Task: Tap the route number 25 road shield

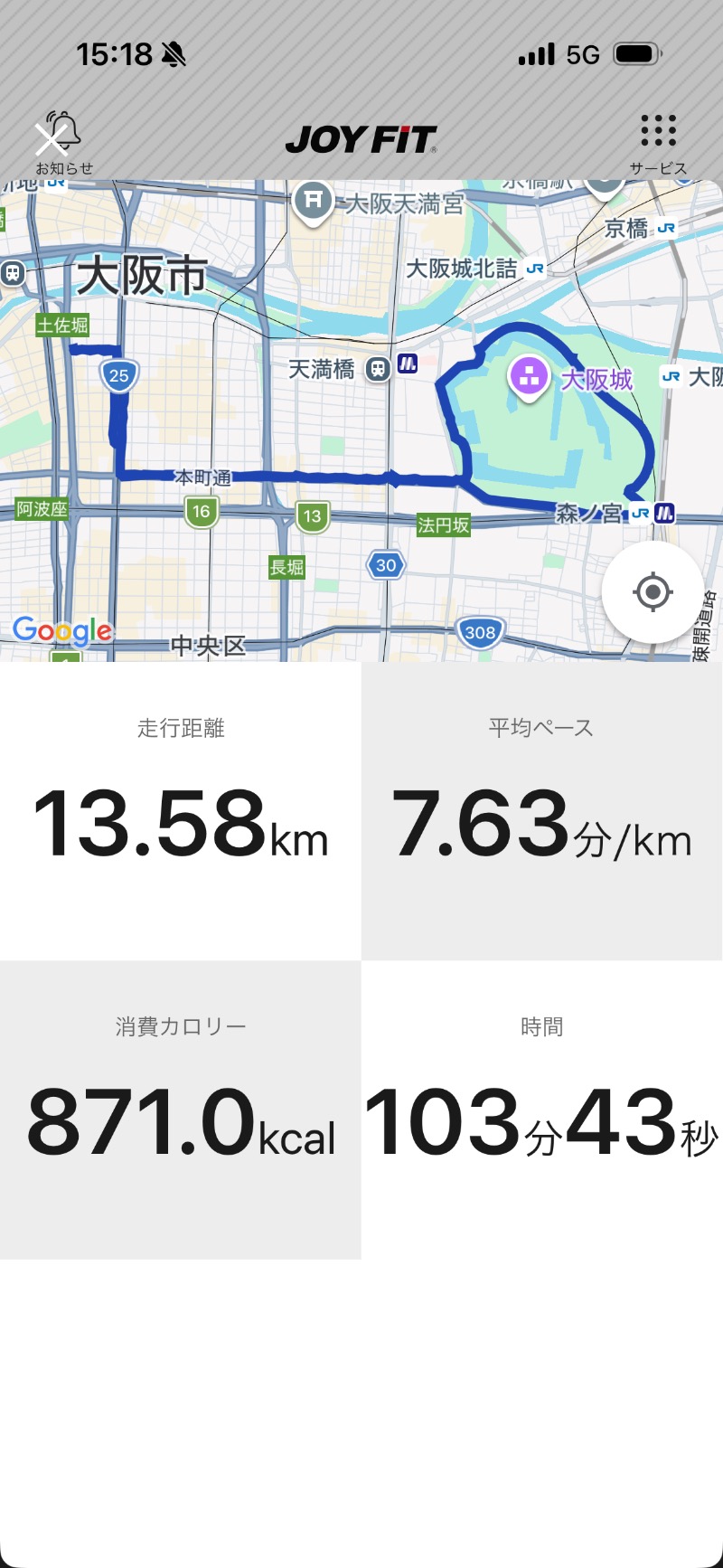Action: click(x=117, y=375)
